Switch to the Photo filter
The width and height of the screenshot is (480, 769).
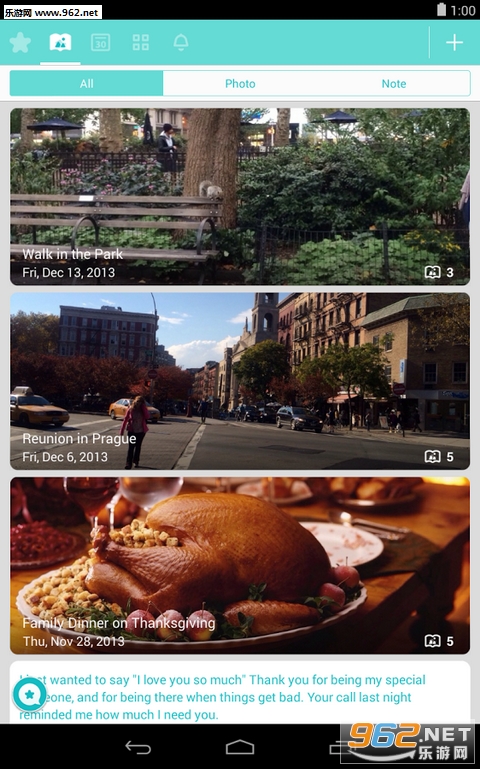click(x=240, y=83)
